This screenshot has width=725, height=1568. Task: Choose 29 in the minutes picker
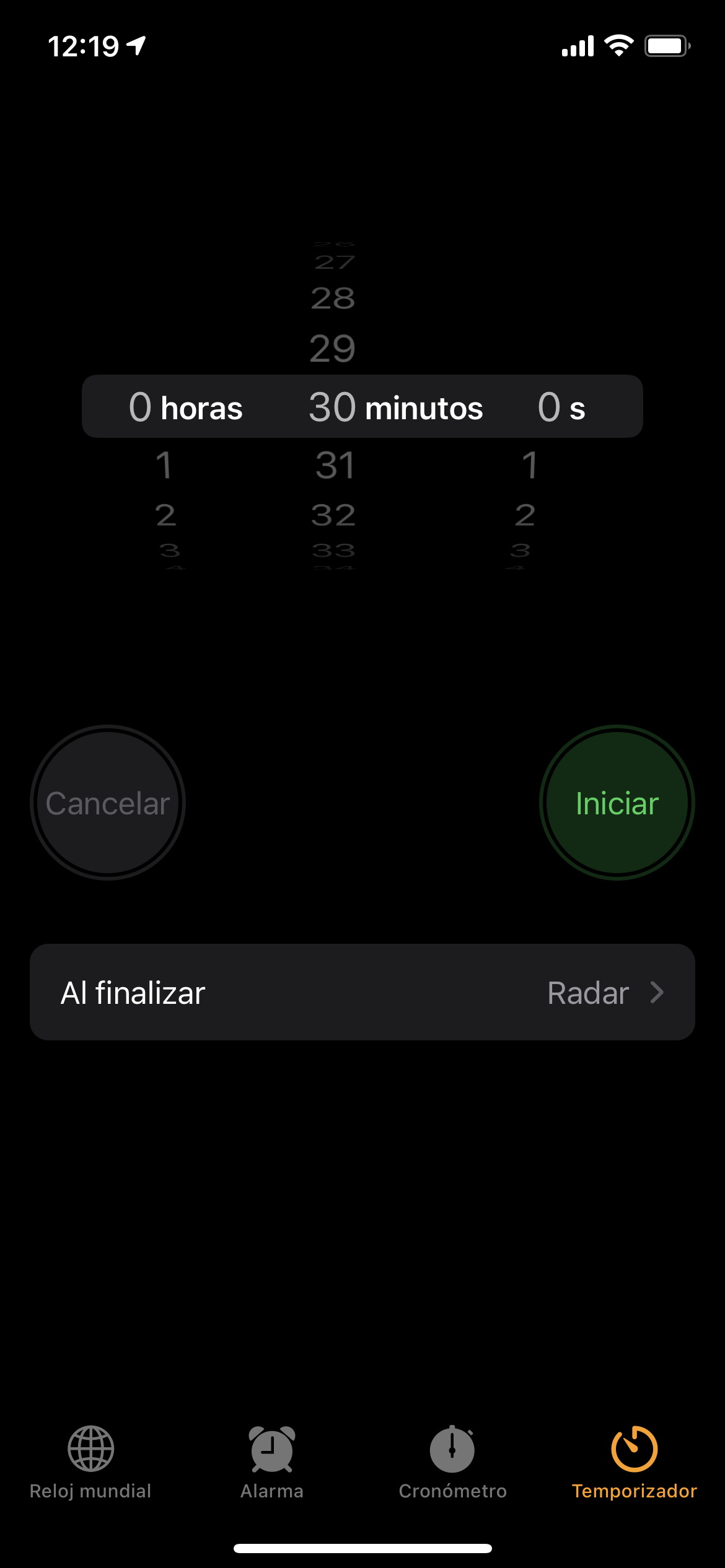pos(333,348)
